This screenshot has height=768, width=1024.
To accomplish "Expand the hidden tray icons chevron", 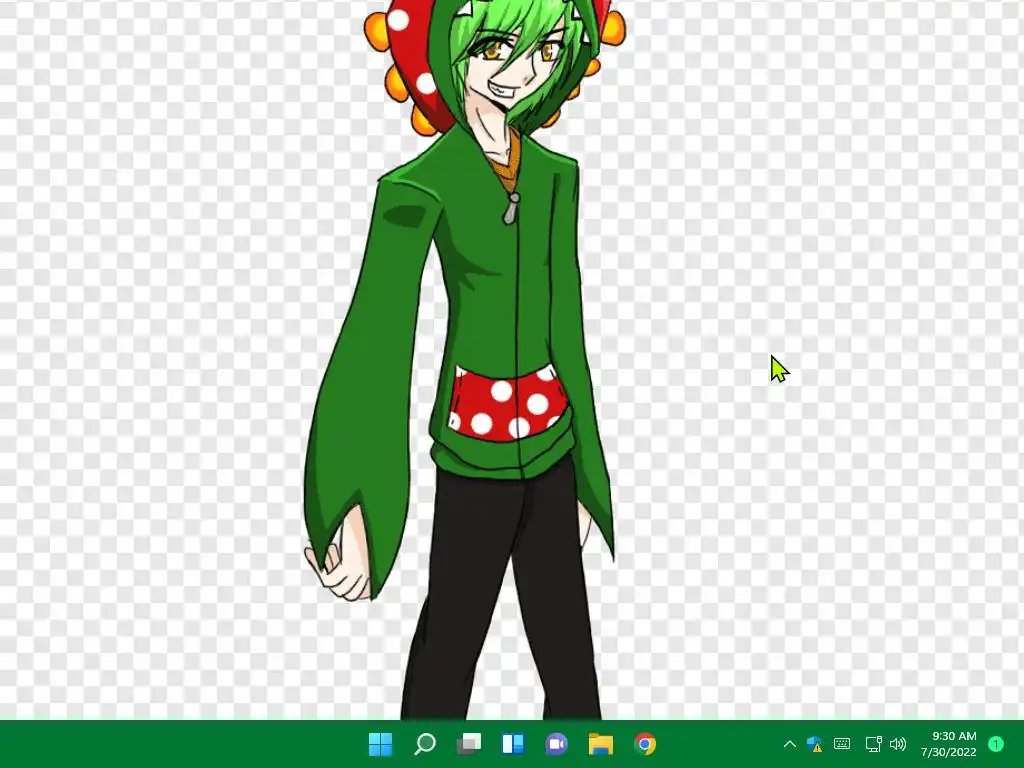I will (789, 744).
